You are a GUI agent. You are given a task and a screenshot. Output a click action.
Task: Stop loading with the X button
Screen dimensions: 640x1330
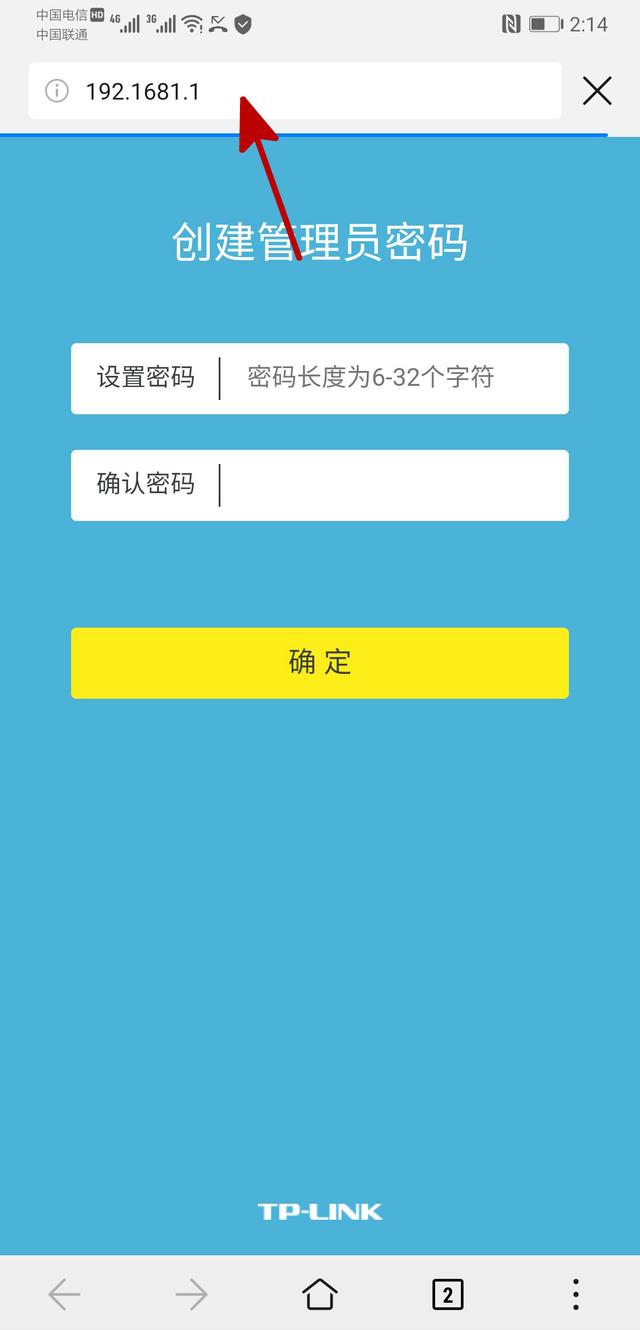597,91
